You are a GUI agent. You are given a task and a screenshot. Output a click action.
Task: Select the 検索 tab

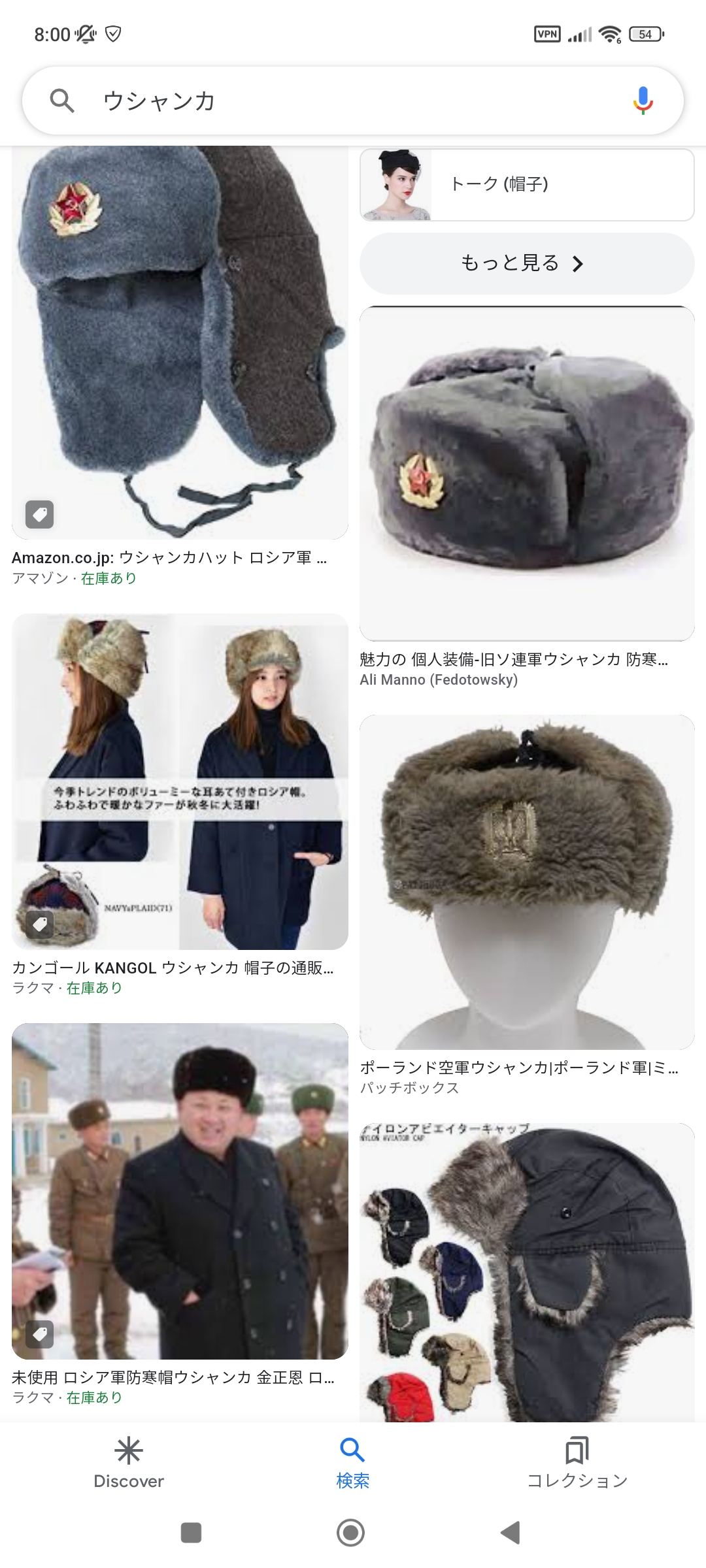(352, 1463)
